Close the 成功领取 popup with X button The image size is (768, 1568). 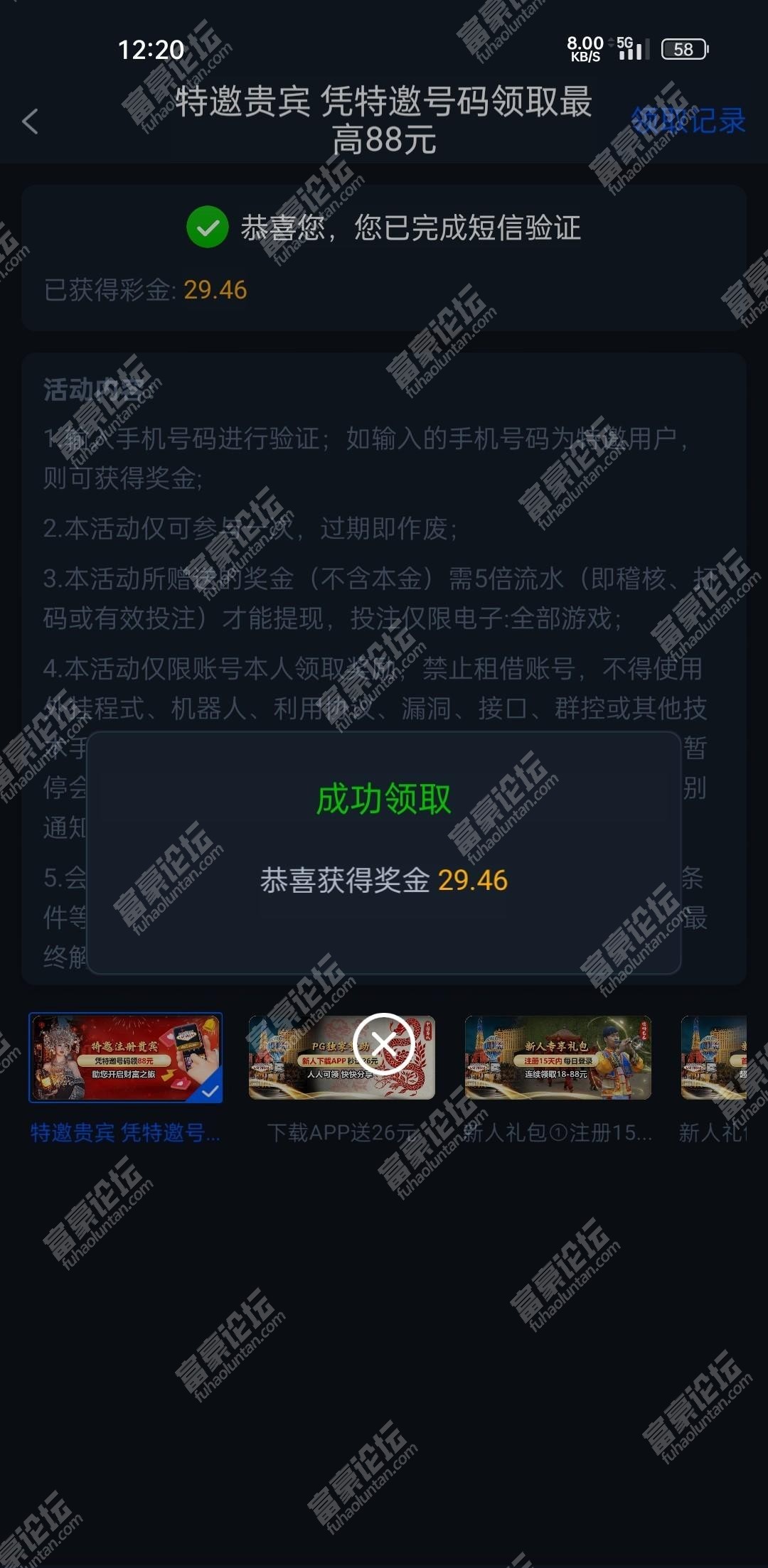point(383,1044)
